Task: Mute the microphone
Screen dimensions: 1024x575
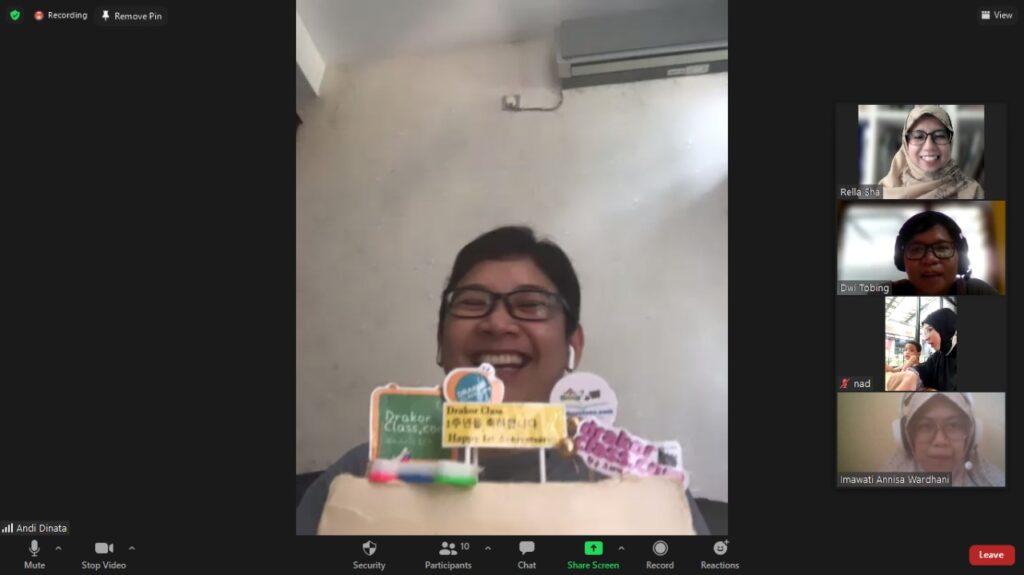Action: coord(34,553)
